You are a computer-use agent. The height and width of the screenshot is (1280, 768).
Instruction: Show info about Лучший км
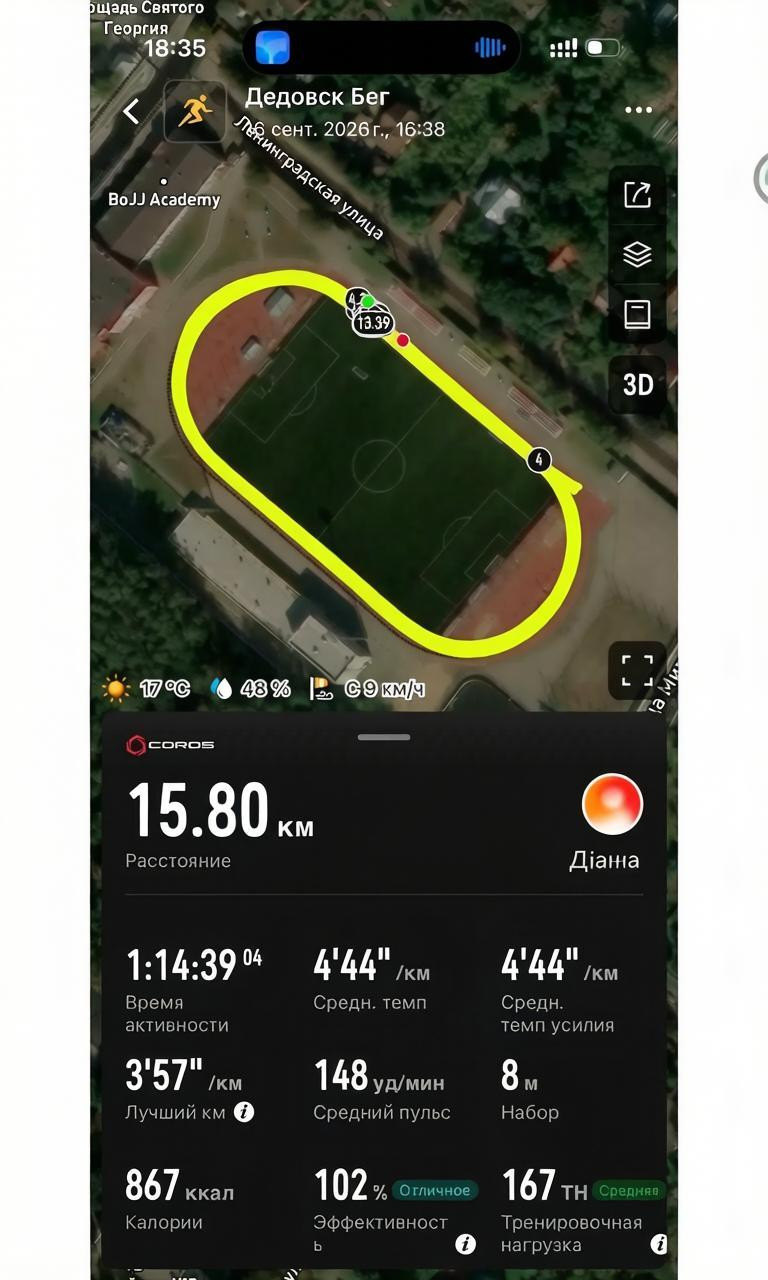[243, 1112]
